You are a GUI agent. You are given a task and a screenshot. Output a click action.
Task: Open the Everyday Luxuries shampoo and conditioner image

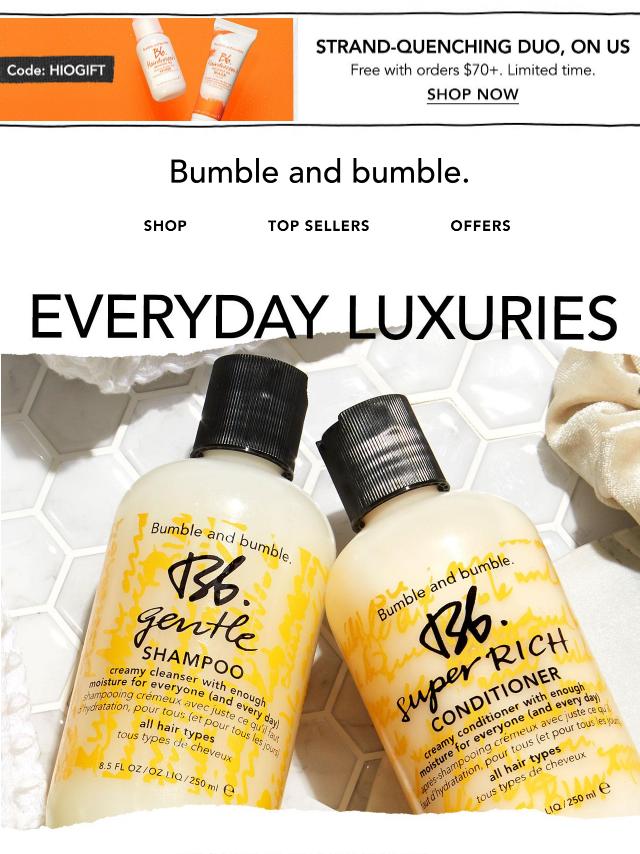pos(320,590)
